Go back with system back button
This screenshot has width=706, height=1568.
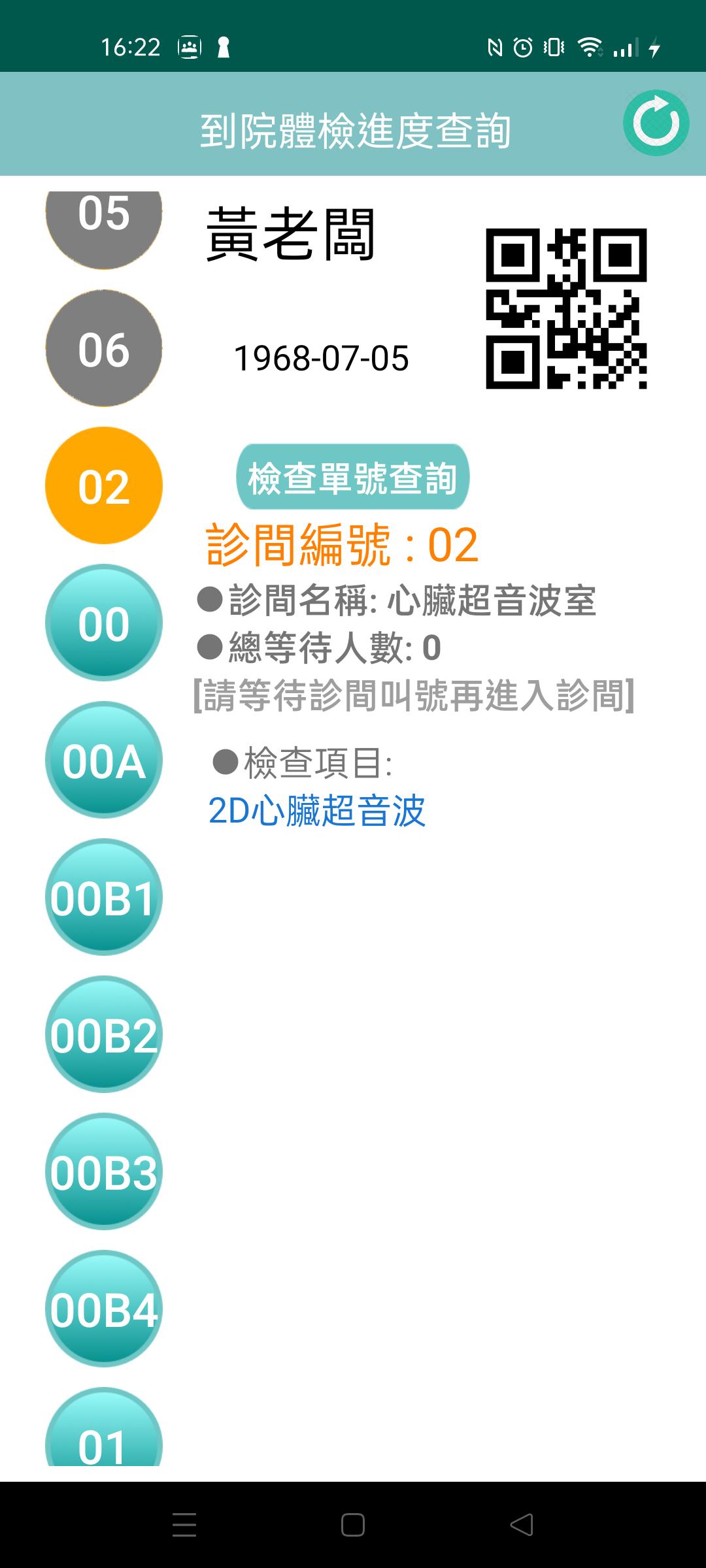click(522, 1525)
